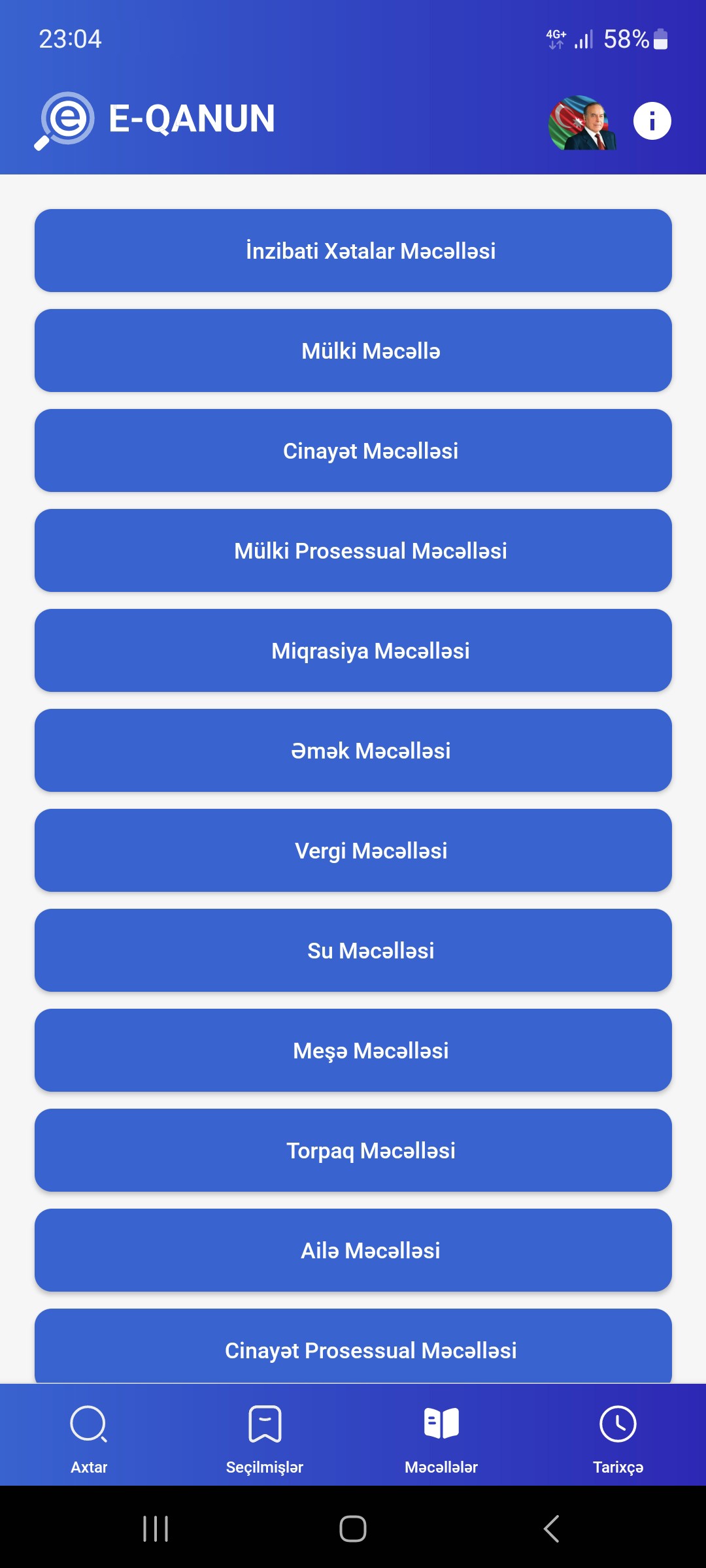
Task: Tap Meşə Məcəlləsi
Action: coord(353,1051)
